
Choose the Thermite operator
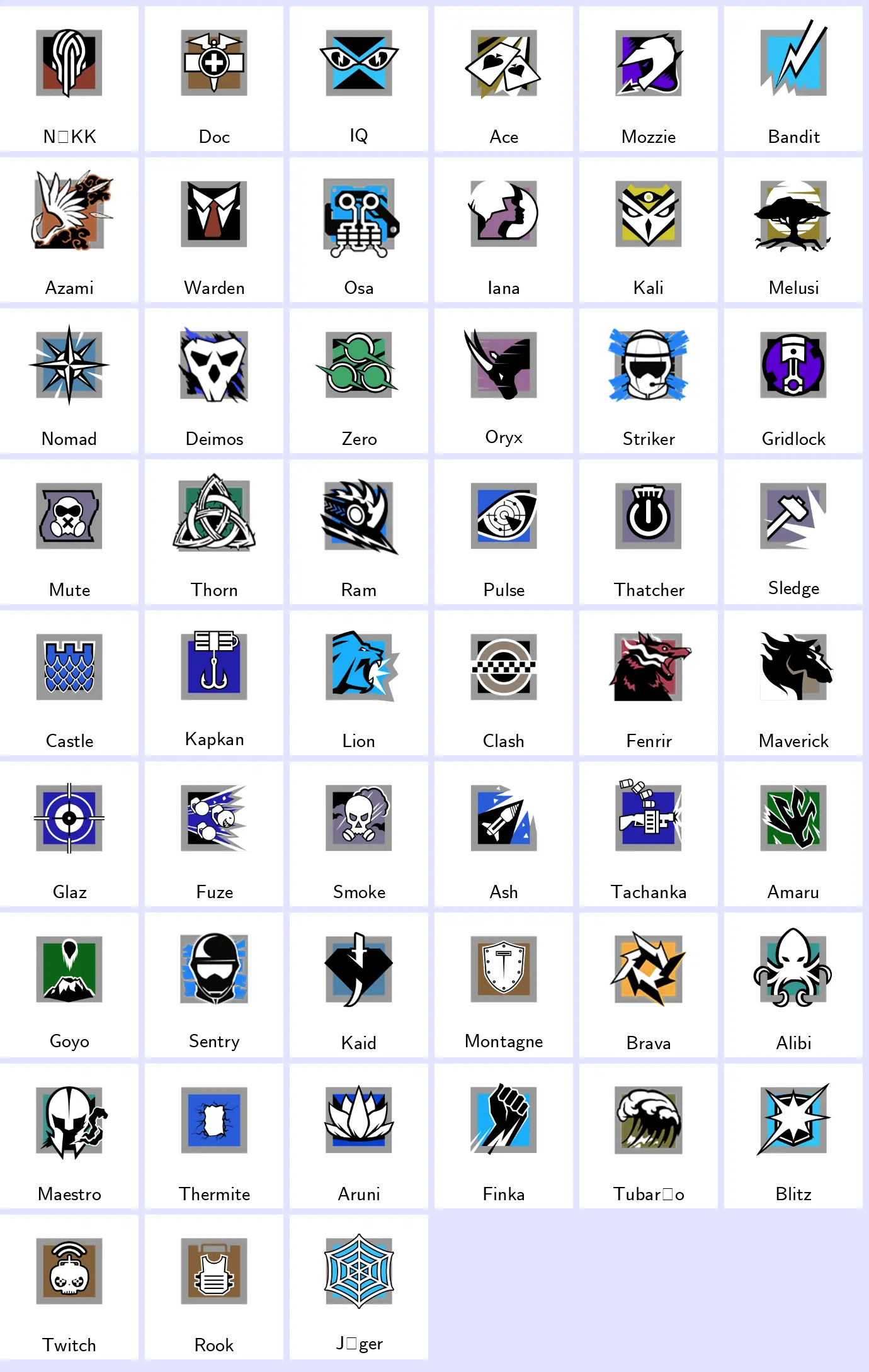(214, 1136)
